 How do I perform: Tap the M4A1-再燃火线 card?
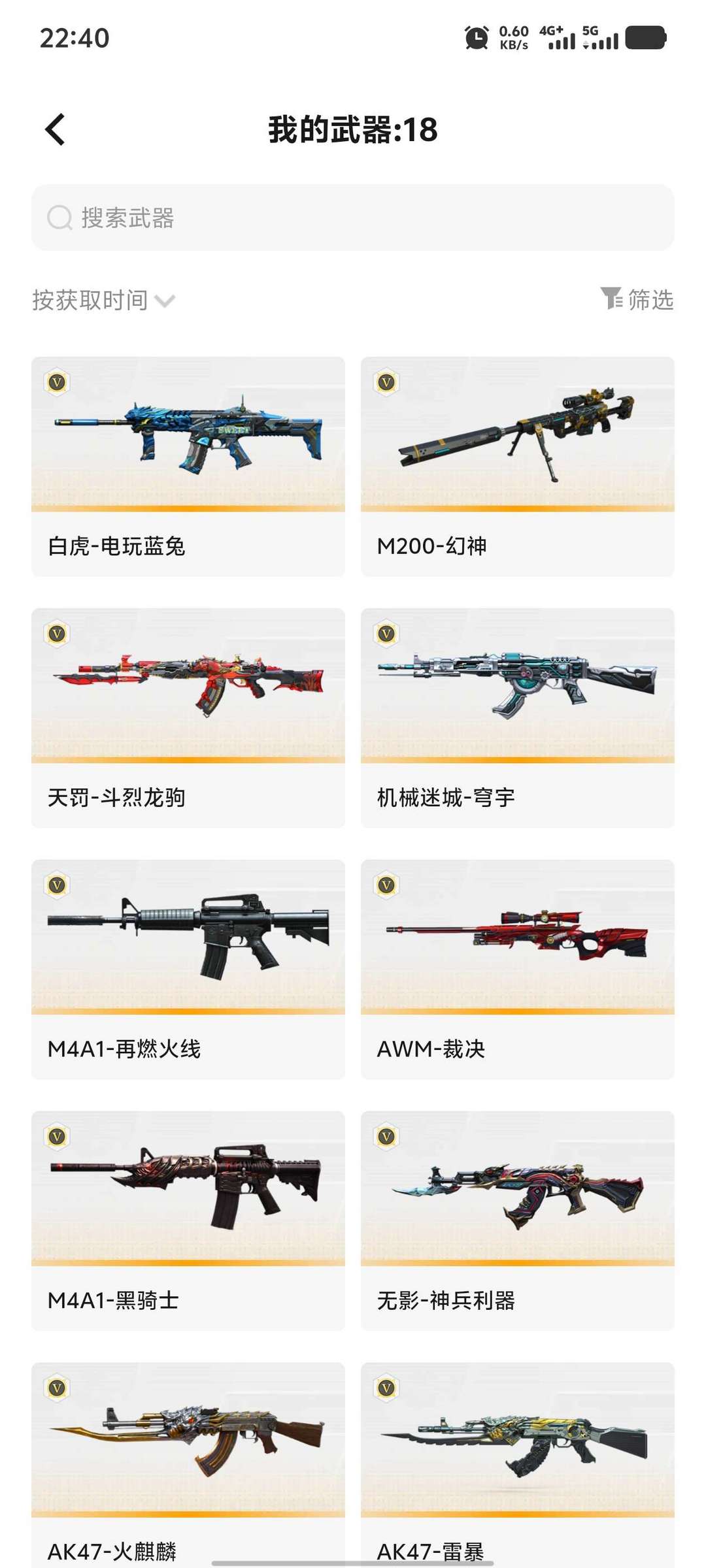coord(188,969)
